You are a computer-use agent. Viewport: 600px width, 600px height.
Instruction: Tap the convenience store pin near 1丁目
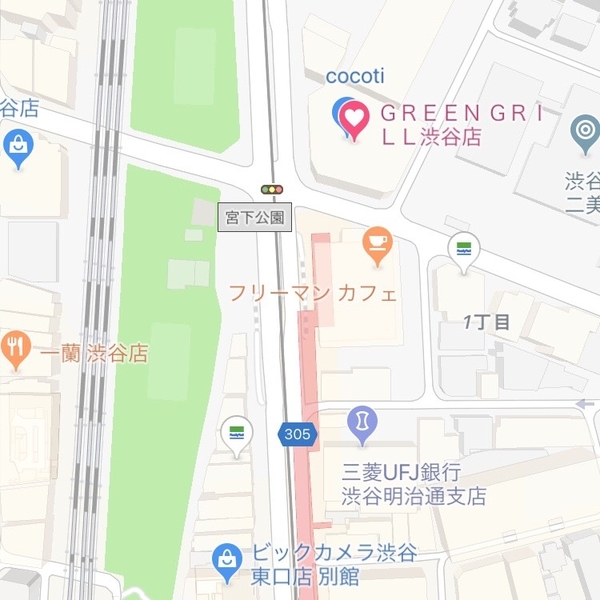point(463,248)
